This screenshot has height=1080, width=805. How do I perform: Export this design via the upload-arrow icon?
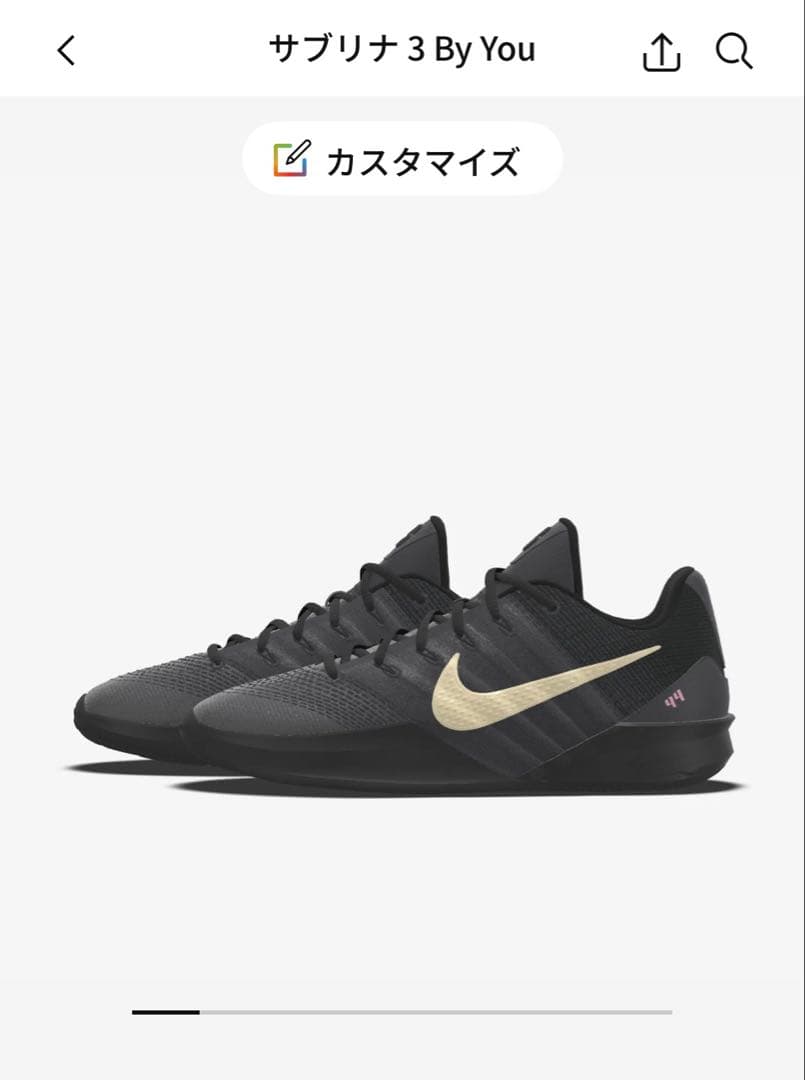660,50
